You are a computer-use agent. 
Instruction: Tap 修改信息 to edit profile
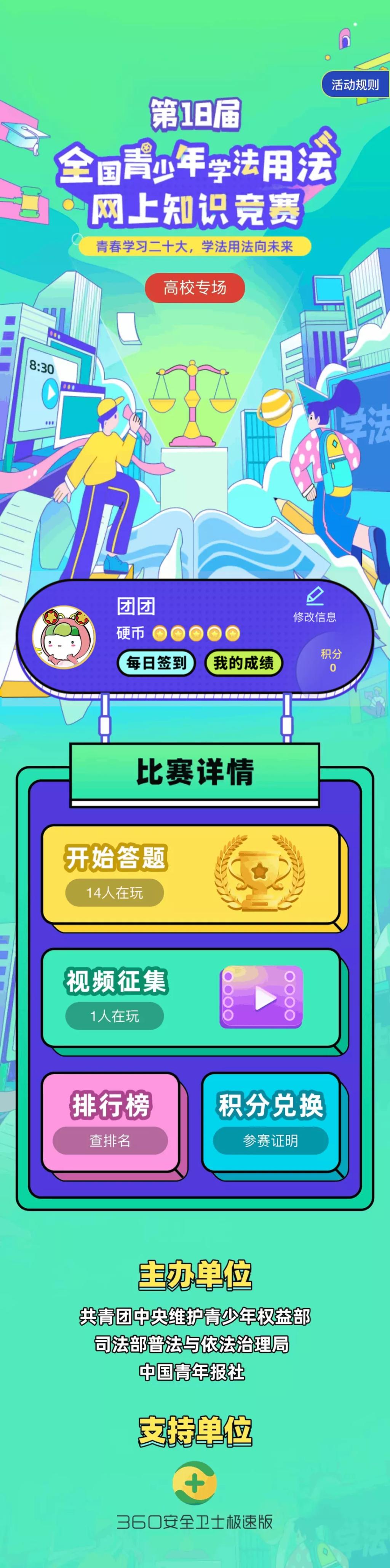(x=314, y=605)
